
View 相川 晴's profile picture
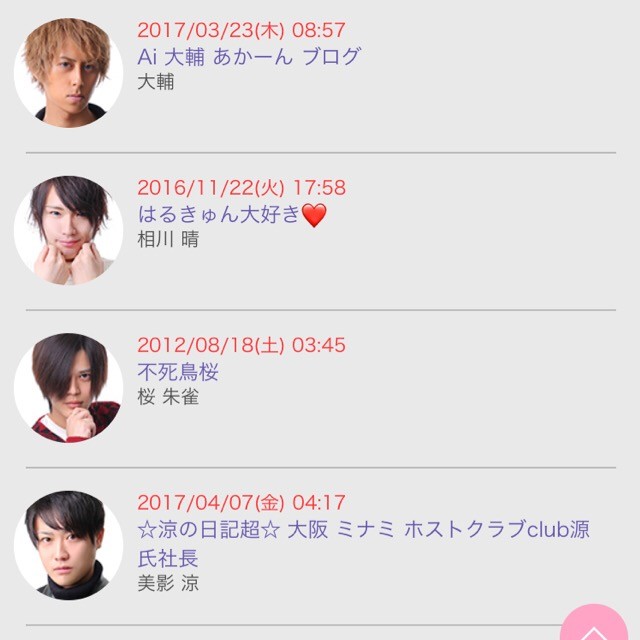(68, 230)
